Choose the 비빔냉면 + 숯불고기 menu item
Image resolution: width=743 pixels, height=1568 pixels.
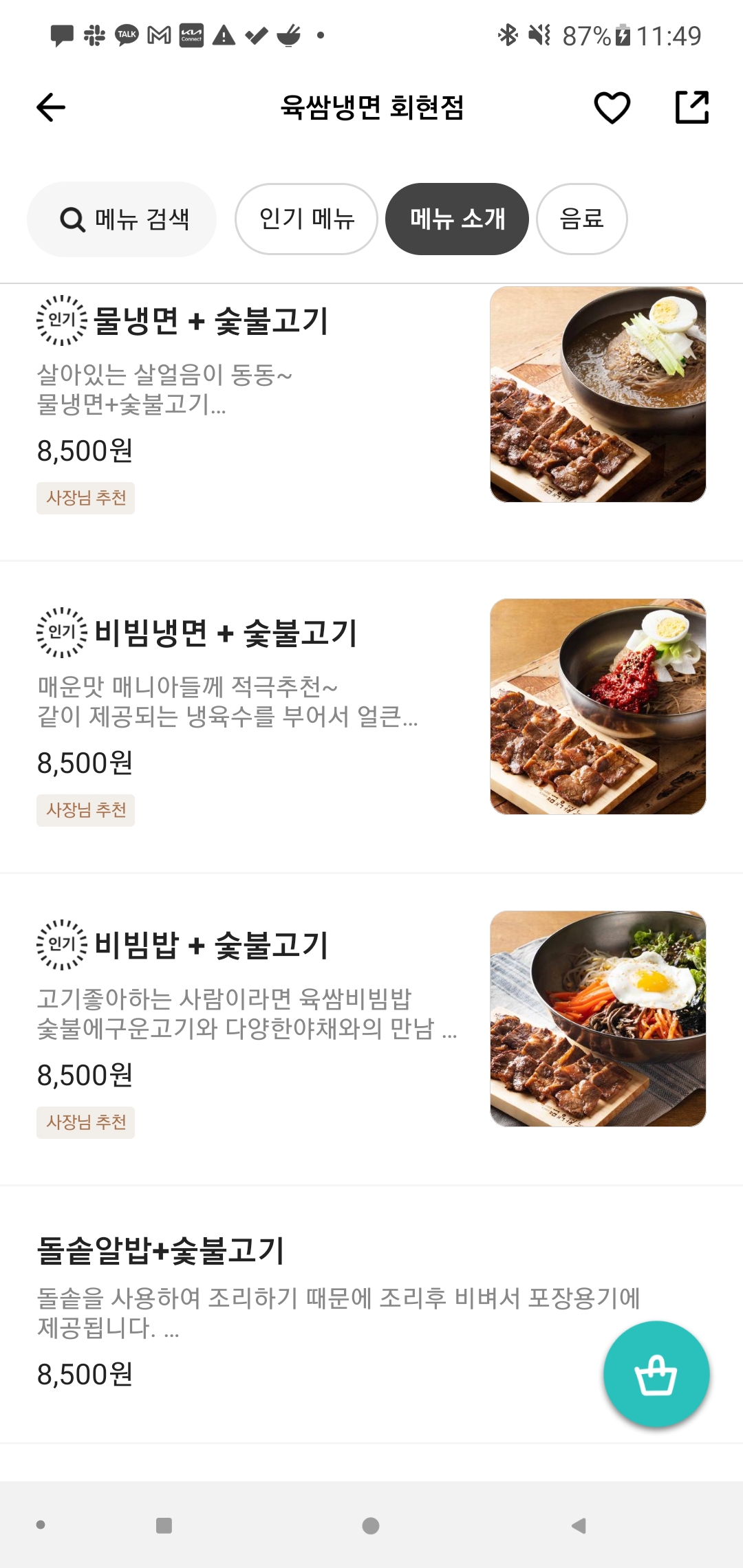pyautogui.click(x=225, y=633)
